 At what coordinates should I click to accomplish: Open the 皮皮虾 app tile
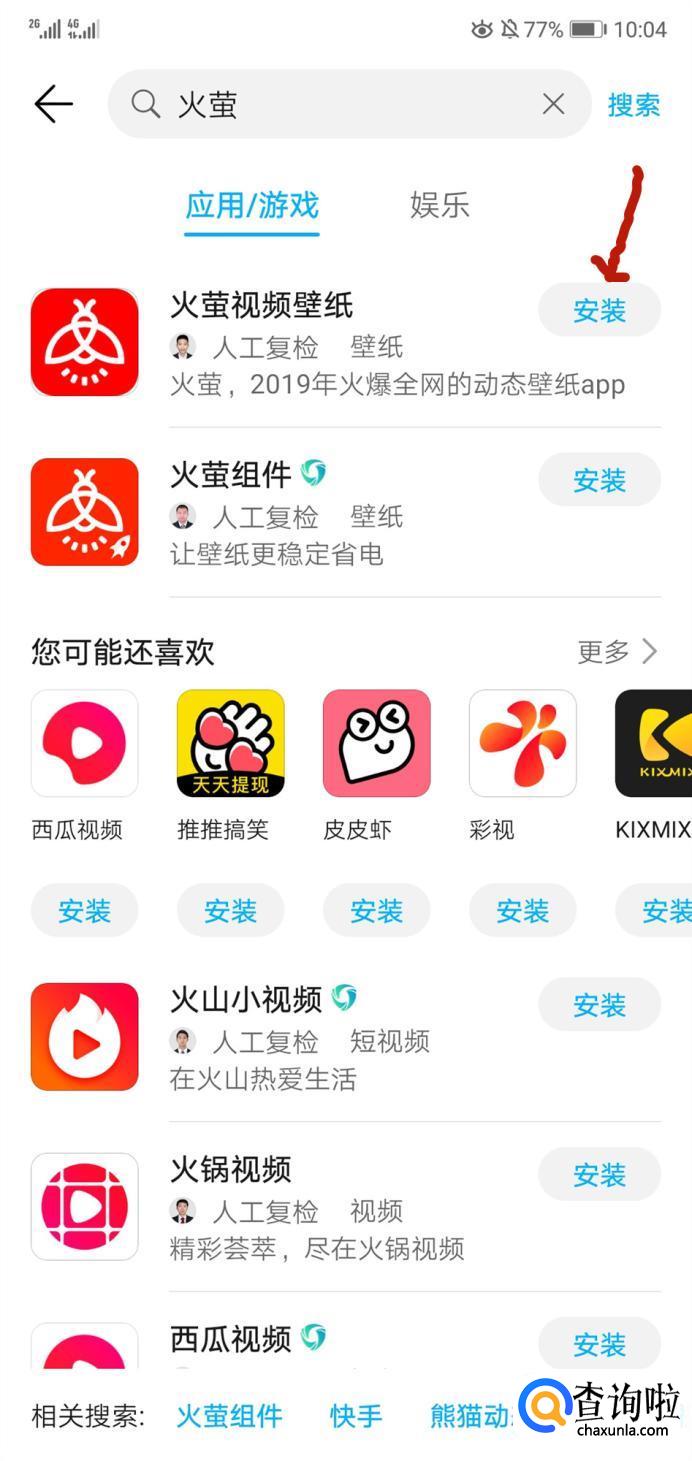click(x=377, y=743)
